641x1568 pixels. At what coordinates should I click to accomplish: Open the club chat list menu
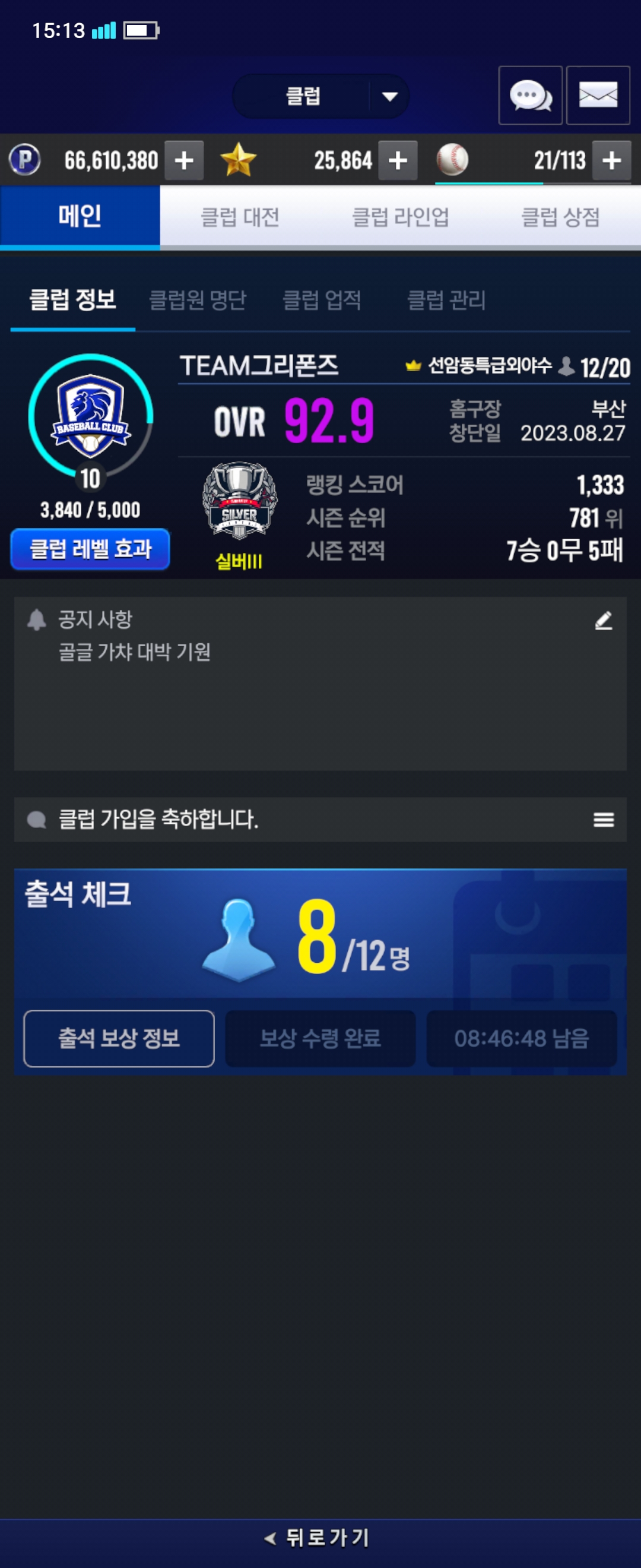pos(603,820)
